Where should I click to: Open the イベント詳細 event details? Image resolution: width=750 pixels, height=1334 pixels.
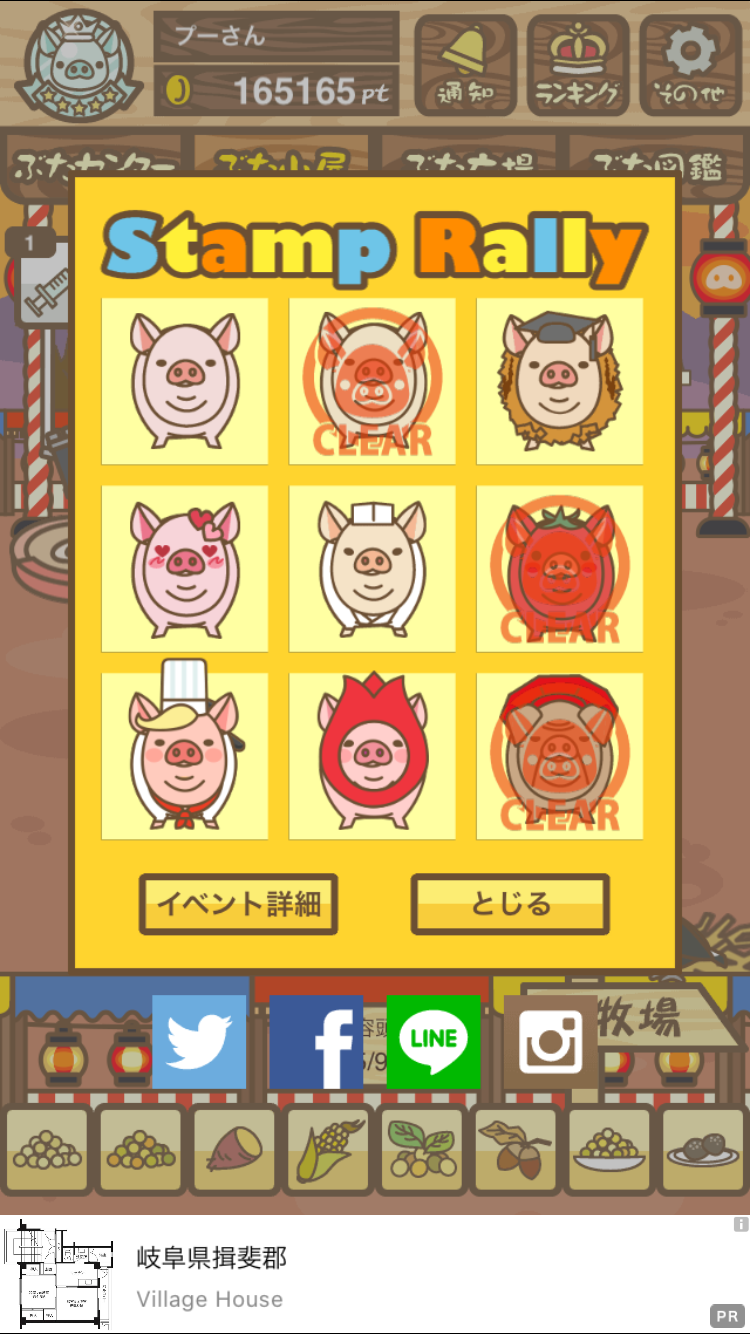238,904
